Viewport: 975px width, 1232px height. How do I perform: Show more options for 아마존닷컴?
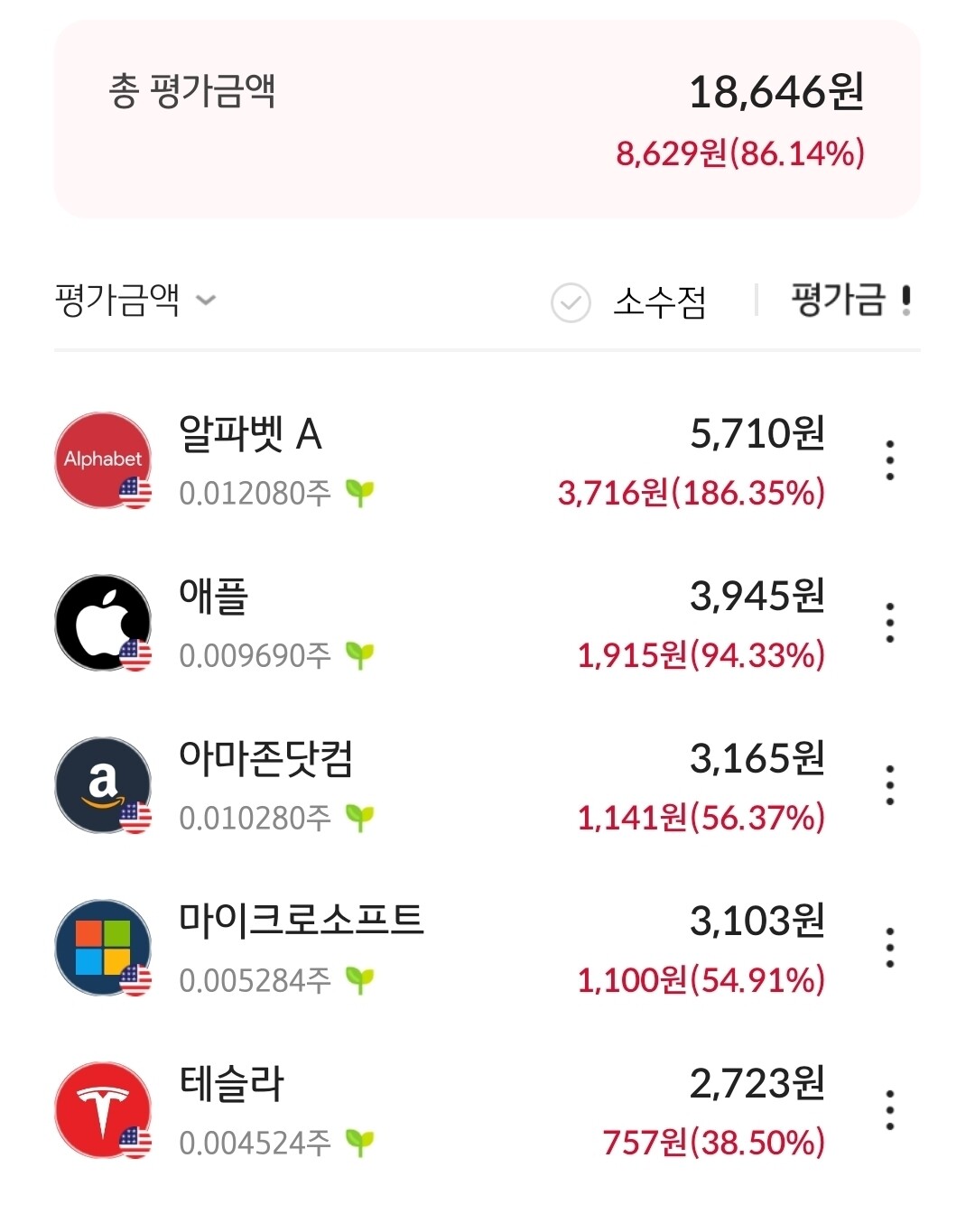coord(890,785)
